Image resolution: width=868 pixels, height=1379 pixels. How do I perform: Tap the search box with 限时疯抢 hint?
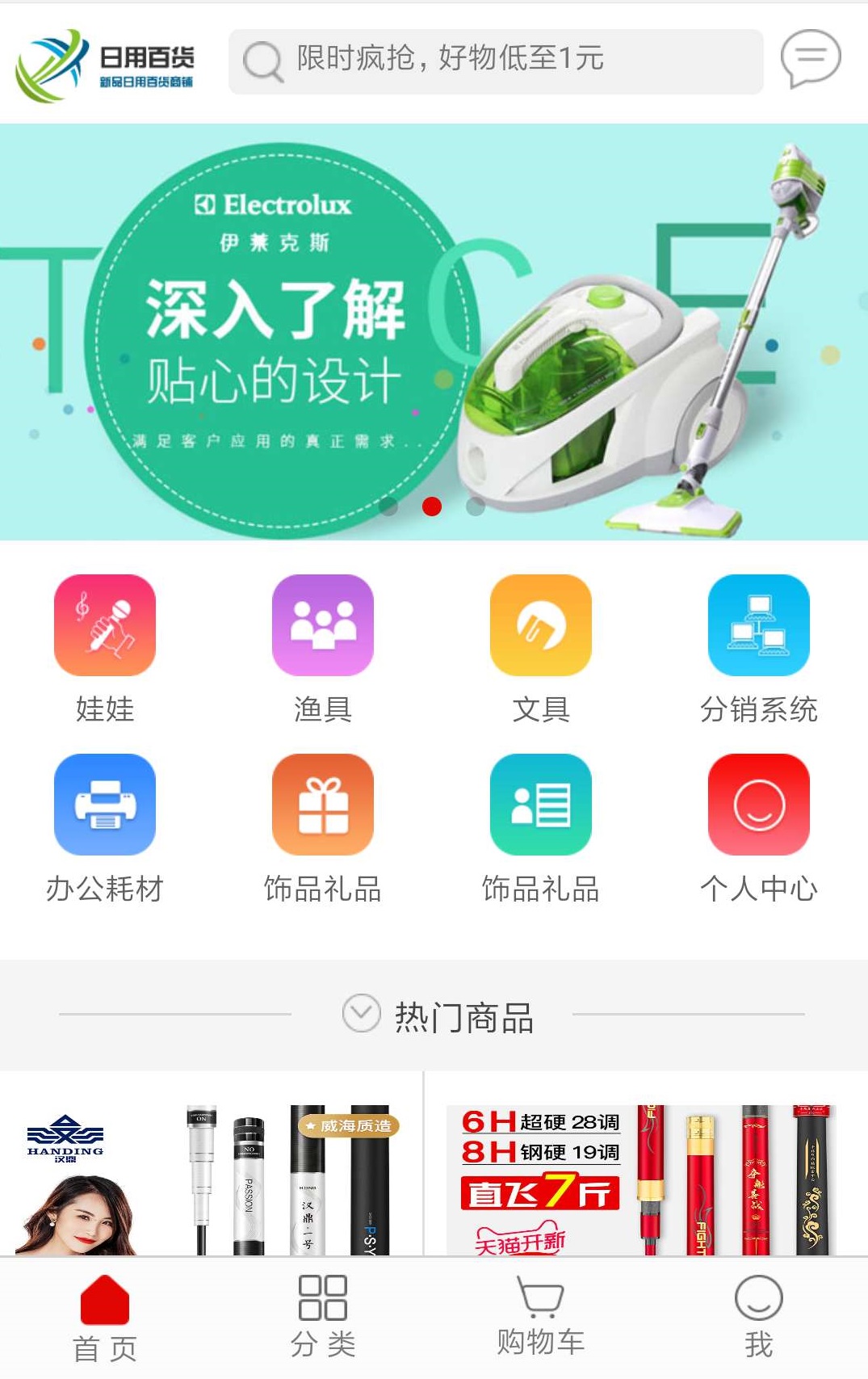[x=496, y=61]
